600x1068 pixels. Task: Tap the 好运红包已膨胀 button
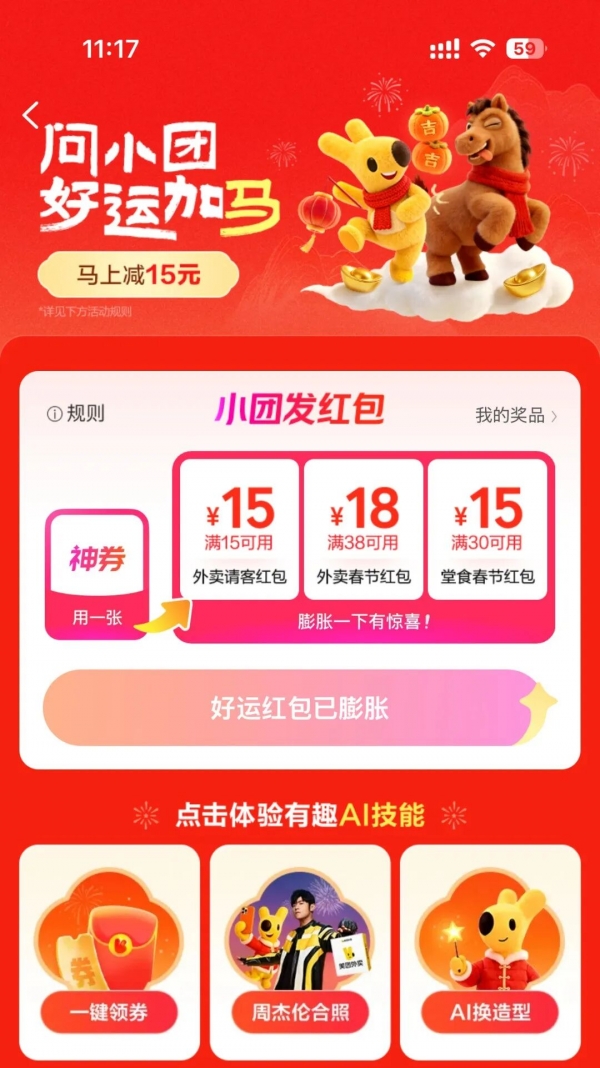(x=299, y=708)
